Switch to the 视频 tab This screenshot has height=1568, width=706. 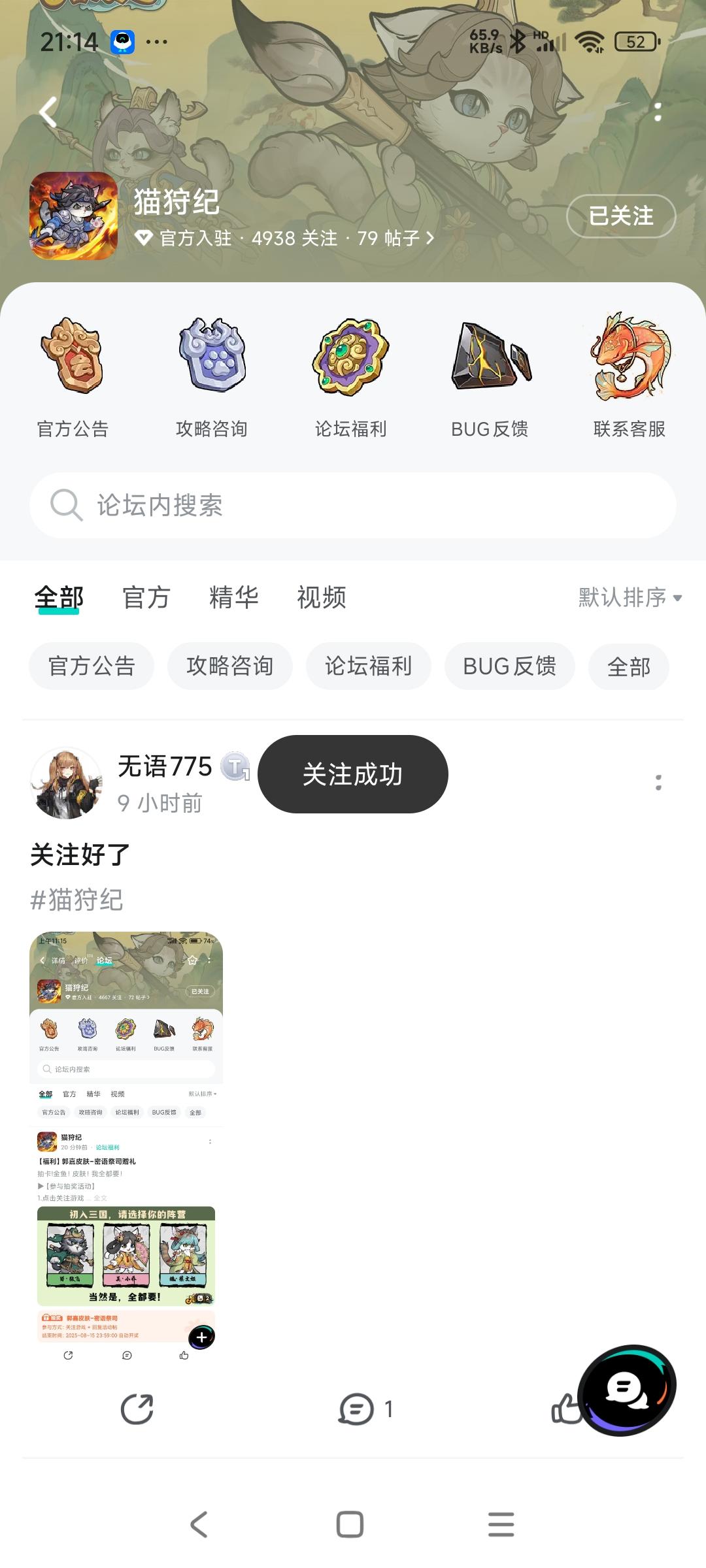point(322,597)
